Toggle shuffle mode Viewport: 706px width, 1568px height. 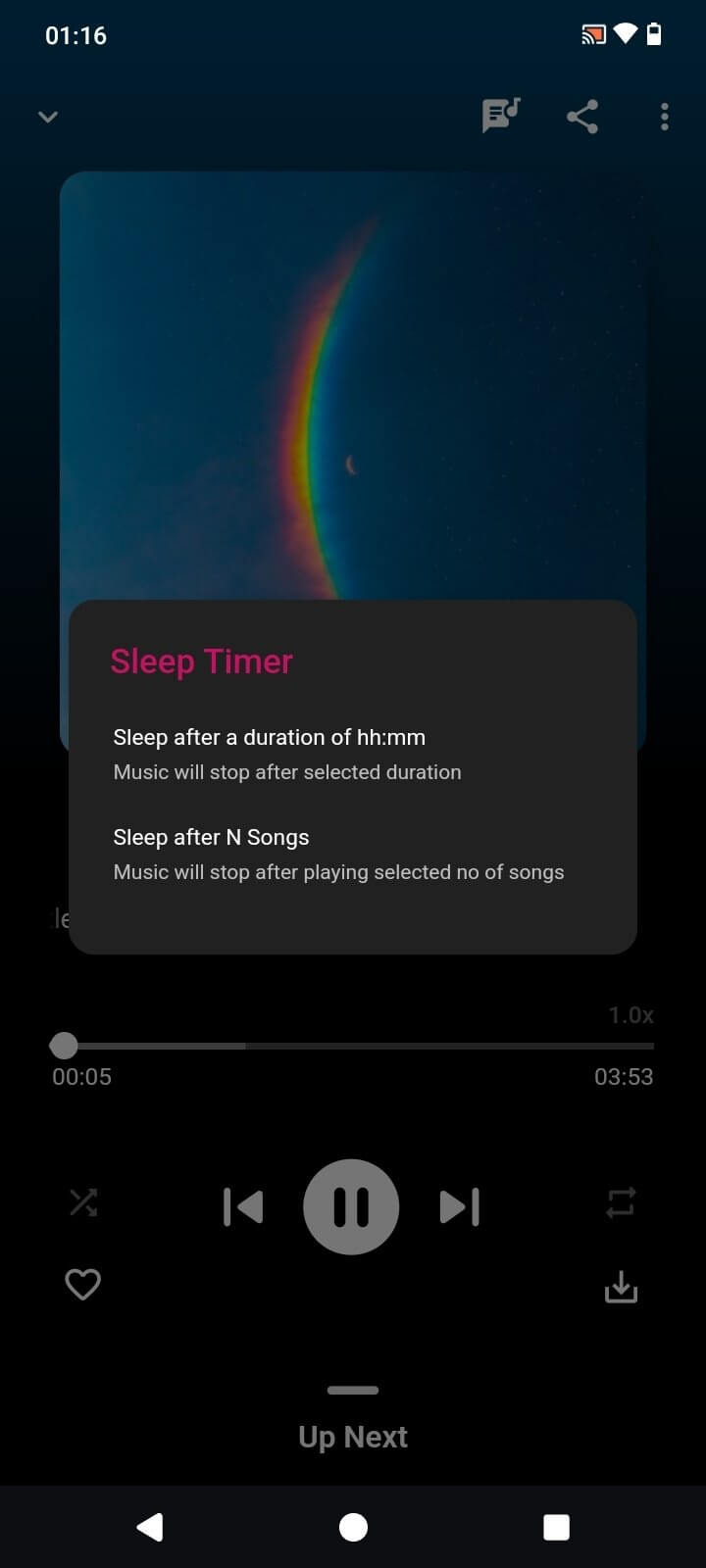83,1202
